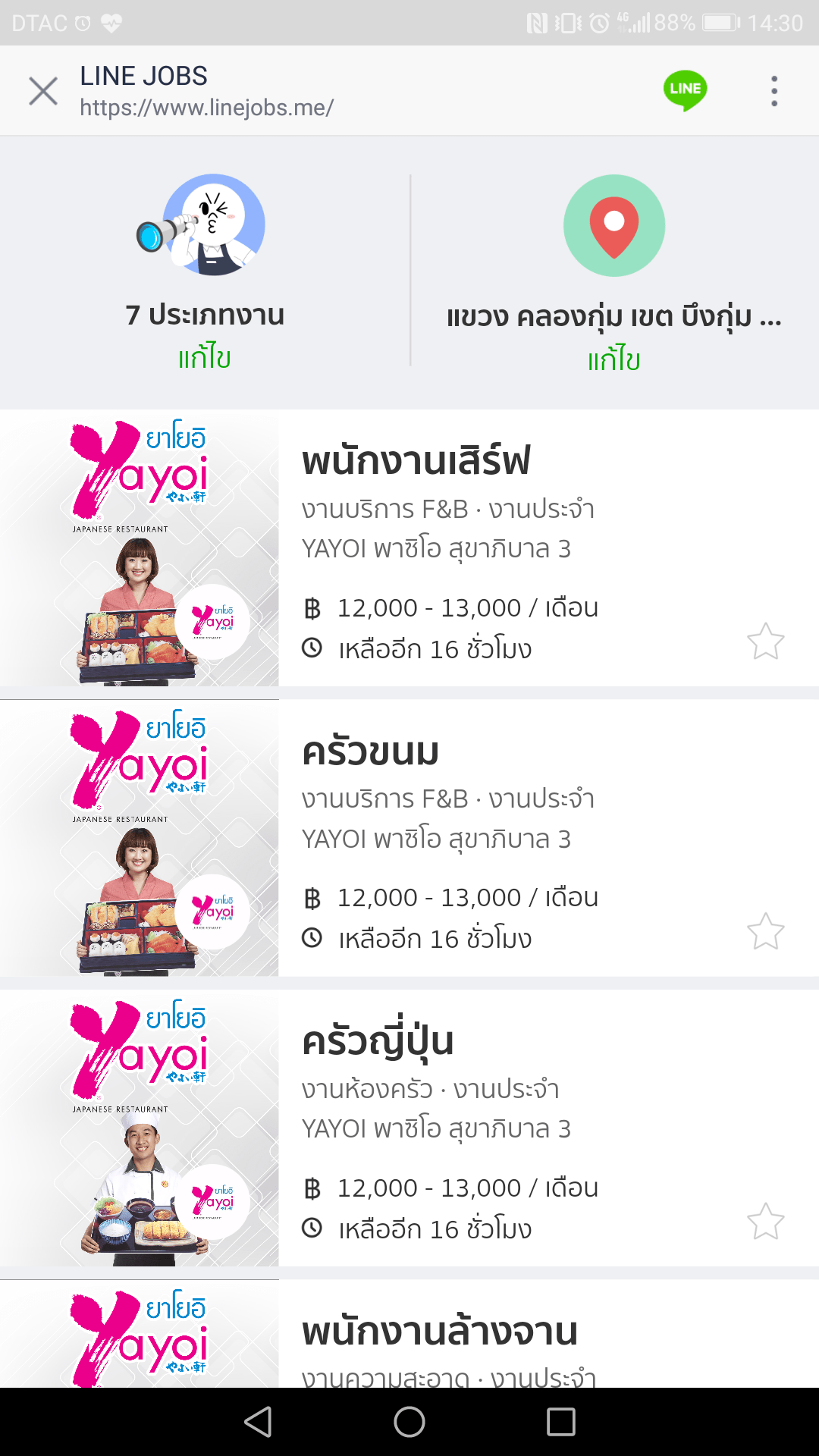The width and height of the screenshot is (819, 1456).
Task: Save the ครัวญี่ปุ่น job with star
Action: coord(765,1222)
